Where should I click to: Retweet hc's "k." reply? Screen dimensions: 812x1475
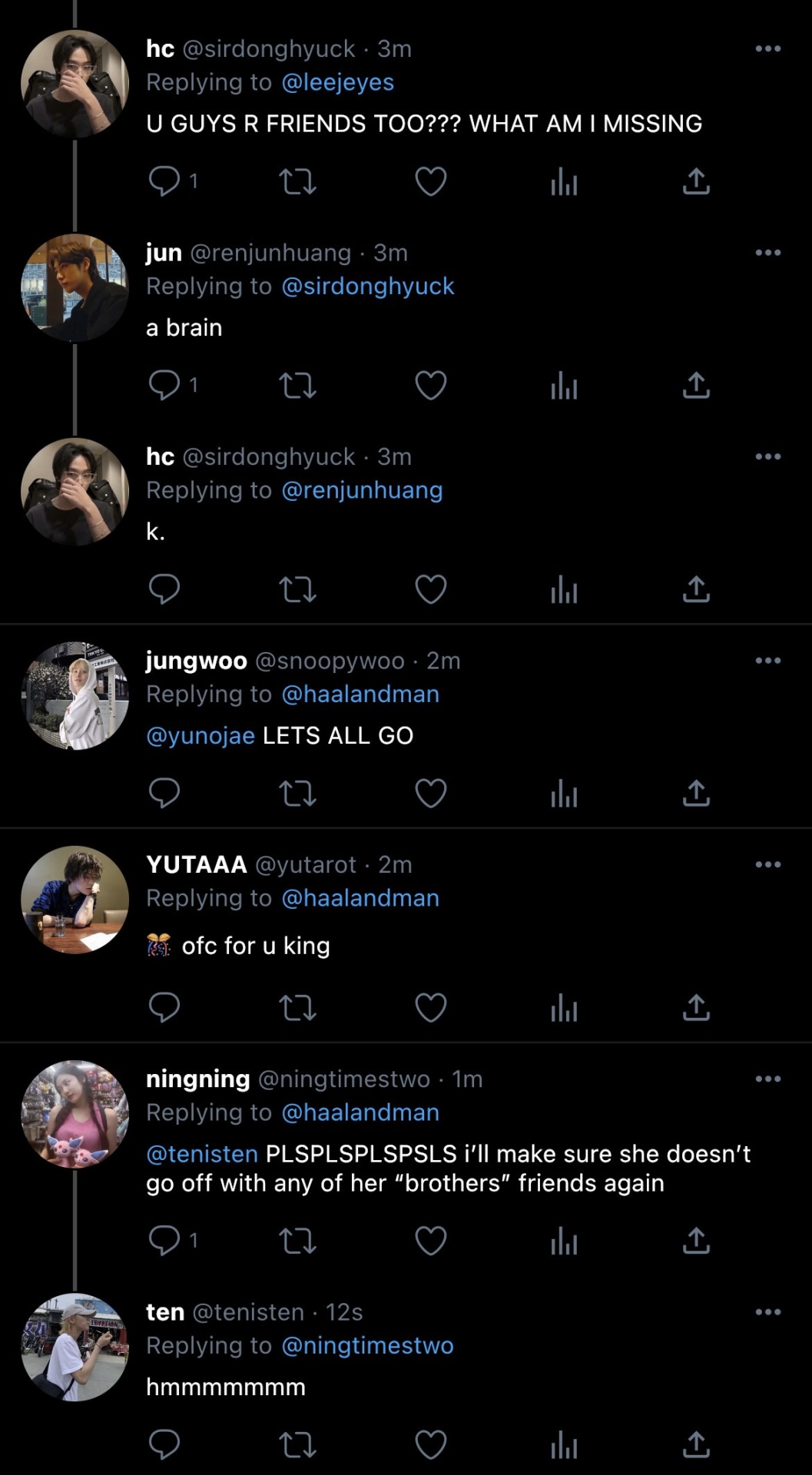click(x=297, y=589)
